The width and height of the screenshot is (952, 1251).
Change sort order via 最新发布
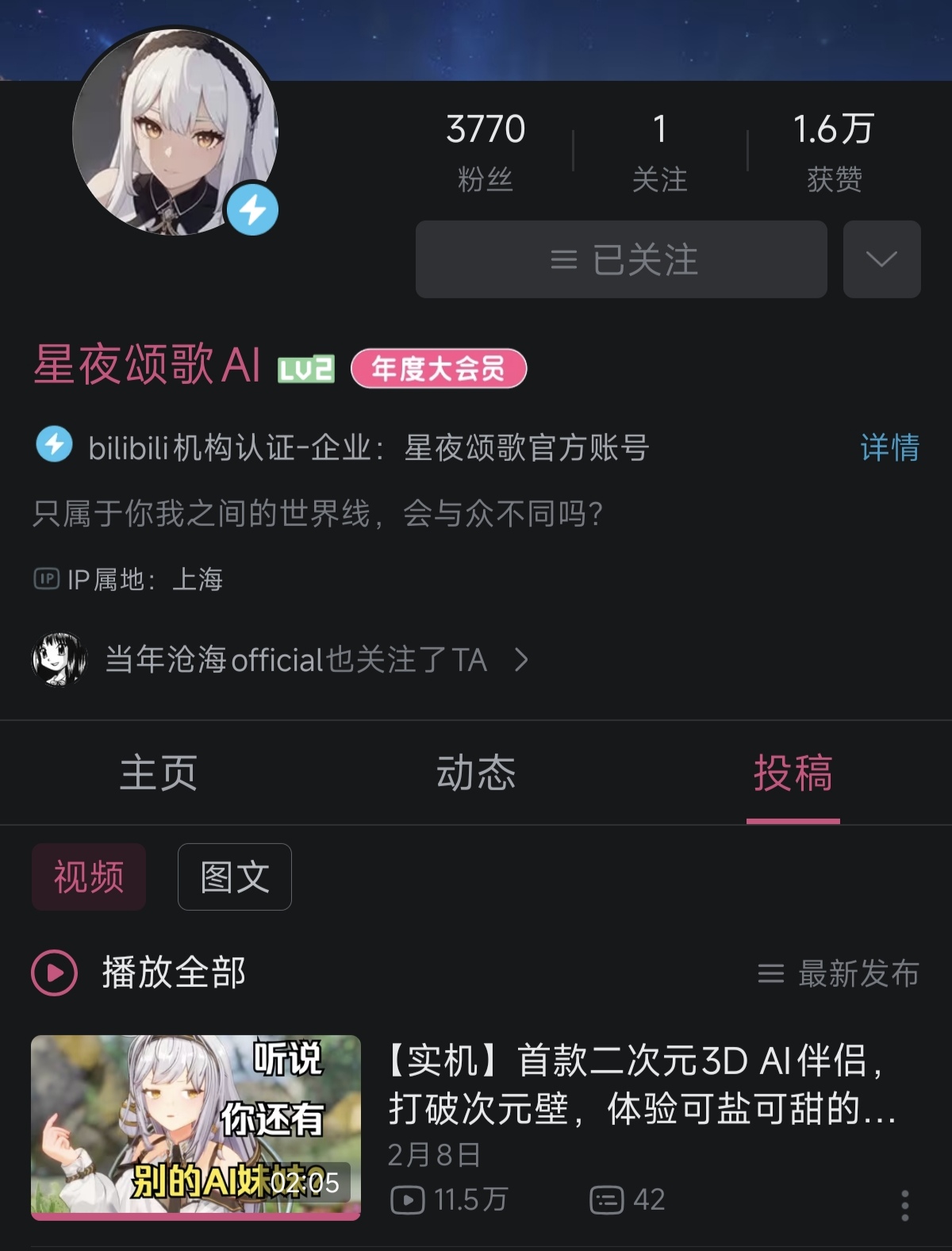click(839, 973)
